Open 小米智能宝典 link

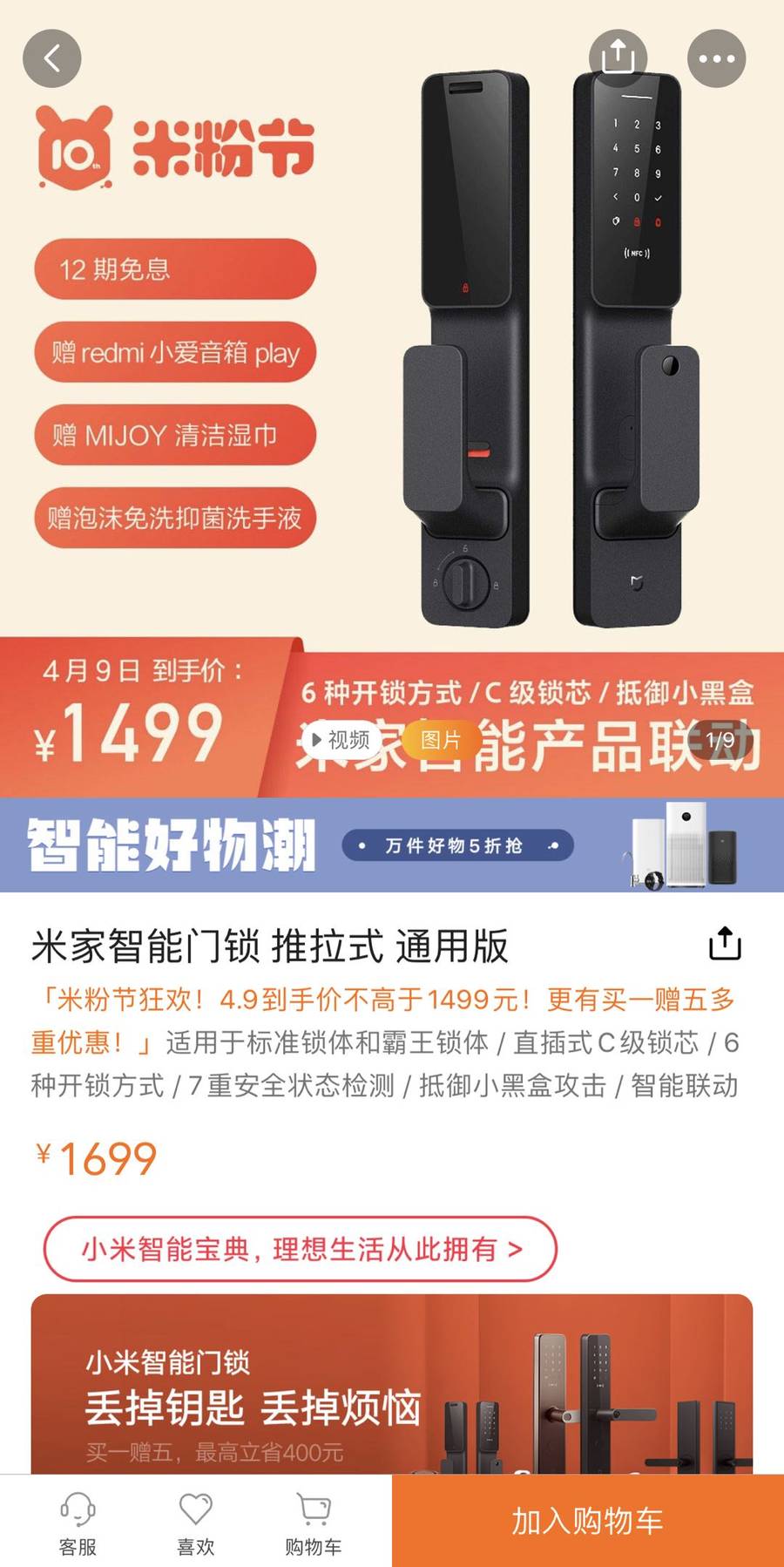pyautogui.click(x=301, y=1249)
